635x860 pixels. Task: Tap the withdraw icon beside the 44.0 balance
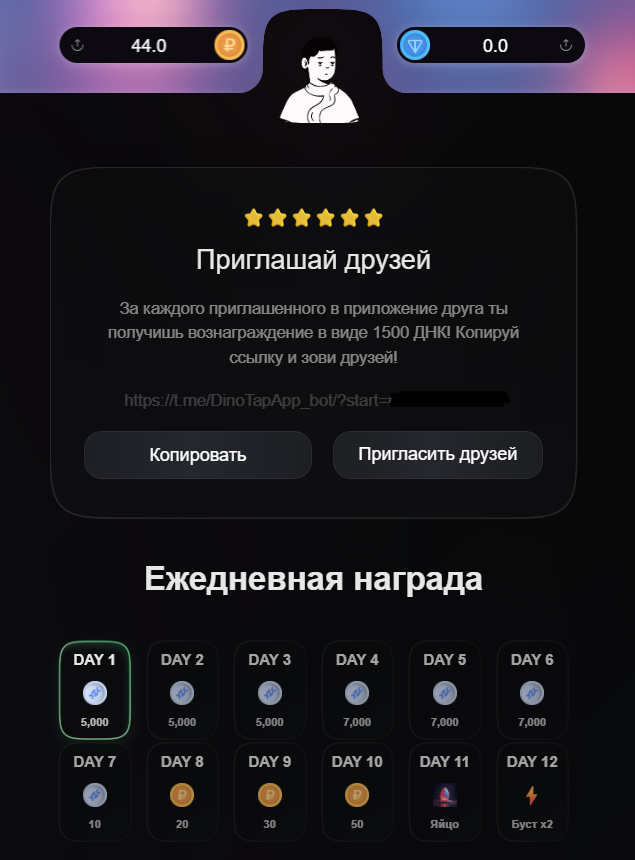point(79,45)
